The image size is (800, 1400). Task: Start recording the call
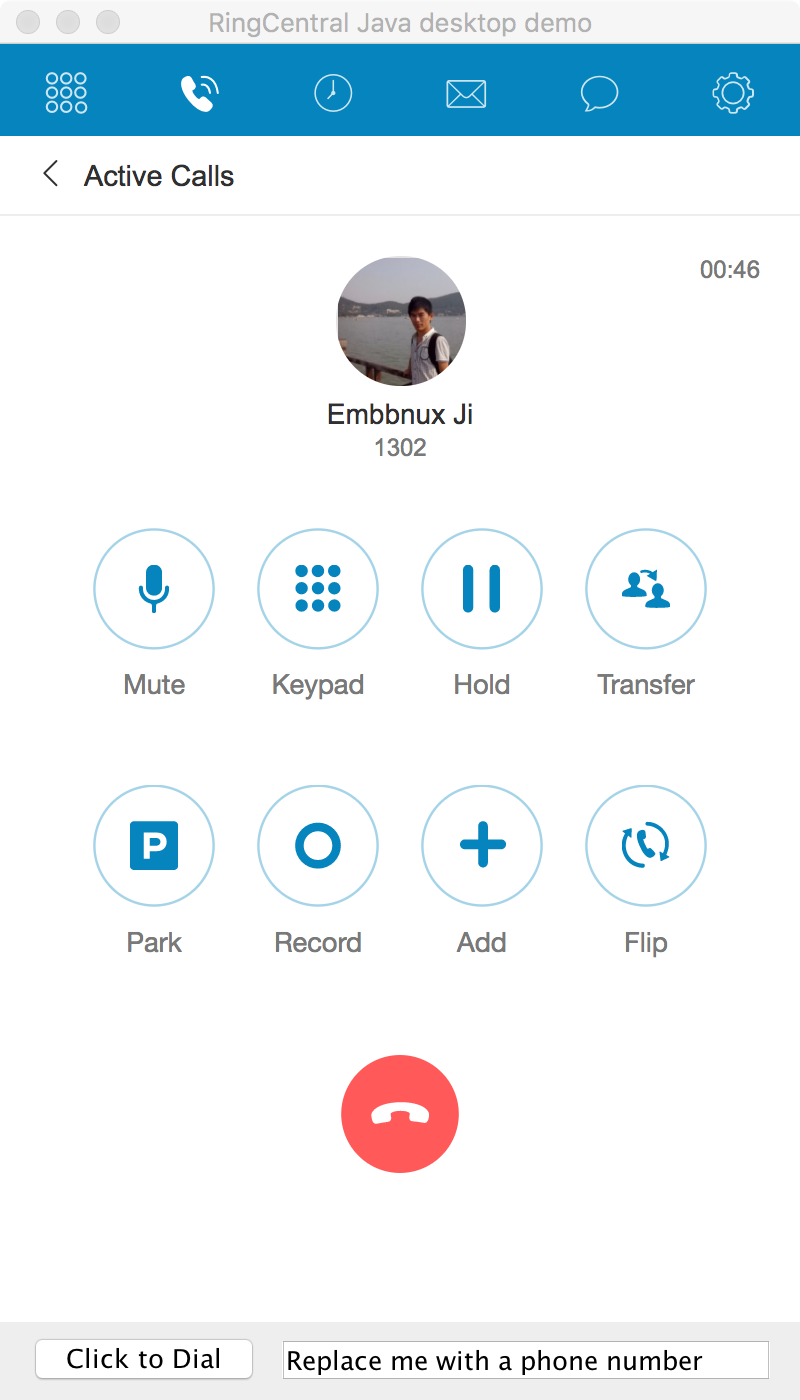pos(318,846)
